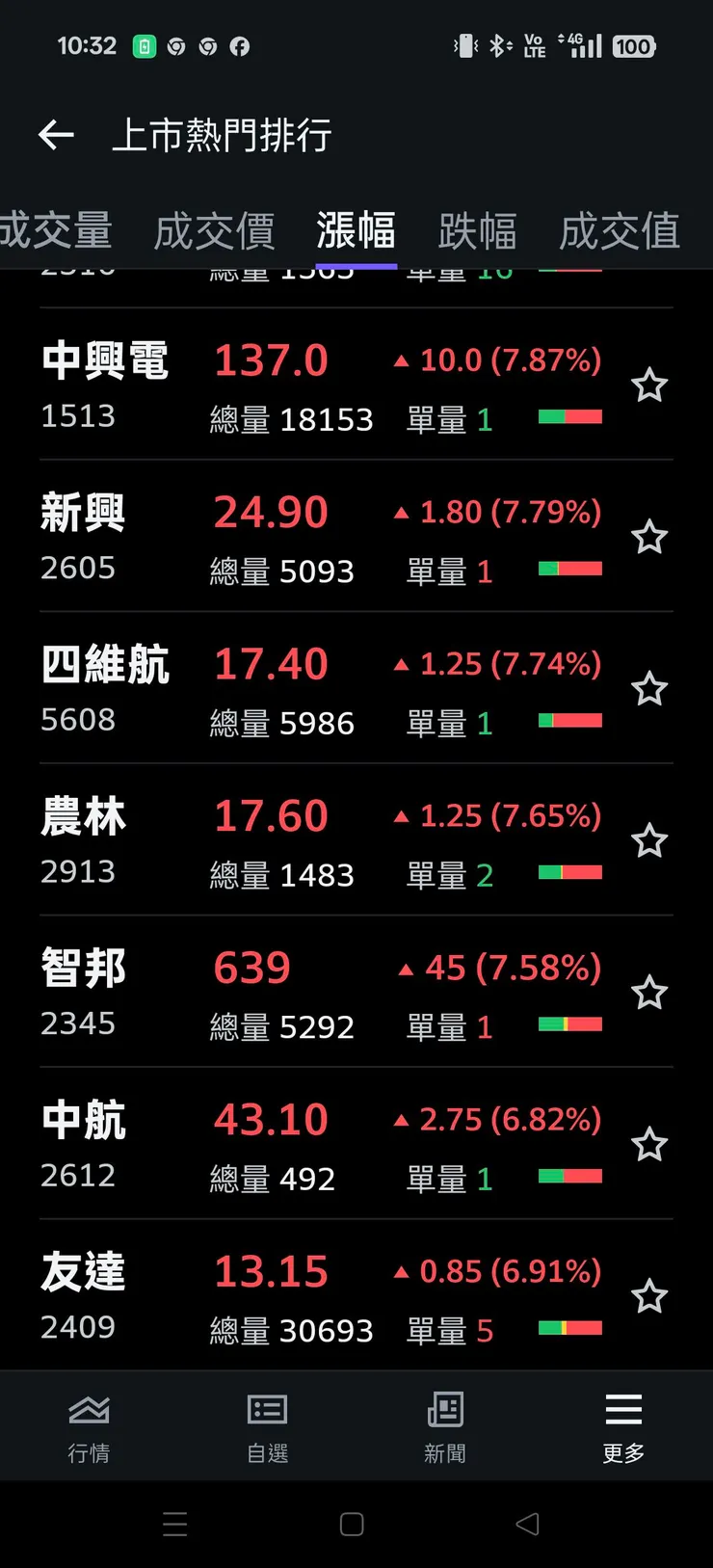Star the 新興 stock
Image resolution: width=713 pixels, height=1568 pixels.
(649, 538)
